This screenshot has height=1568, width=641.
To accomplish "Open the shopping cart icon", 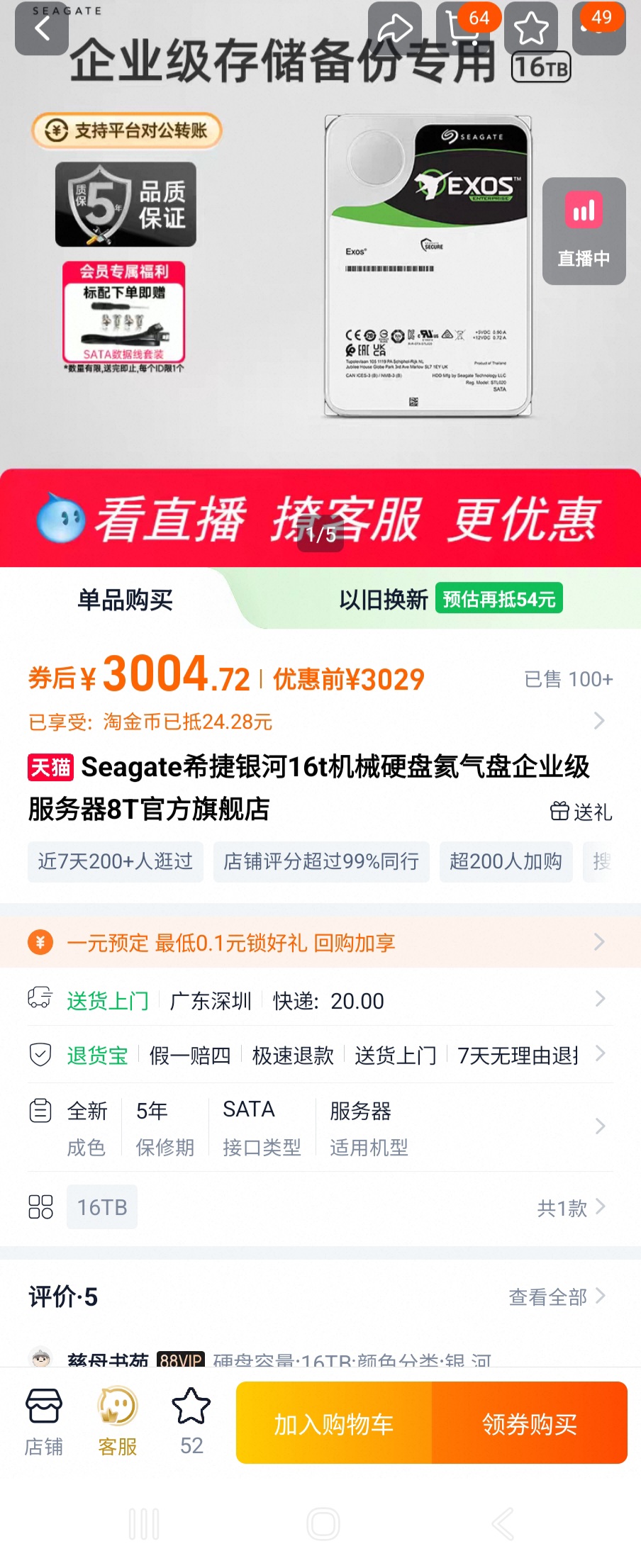I will (462, 28).
